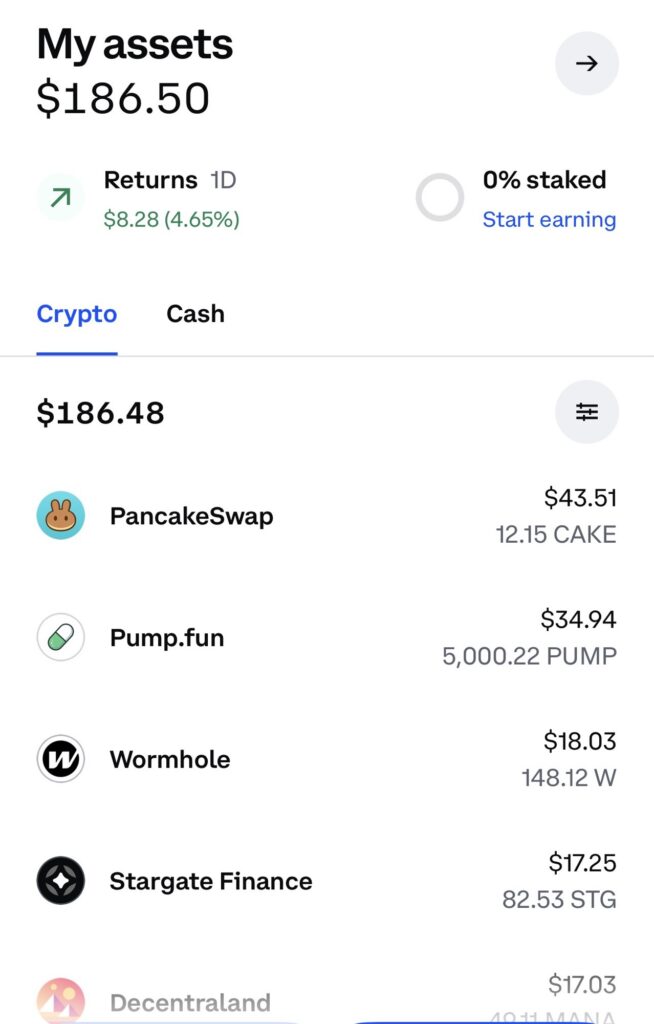Tap the Start earning link
Screen dimensions: 654x1024
click(549, 220)
